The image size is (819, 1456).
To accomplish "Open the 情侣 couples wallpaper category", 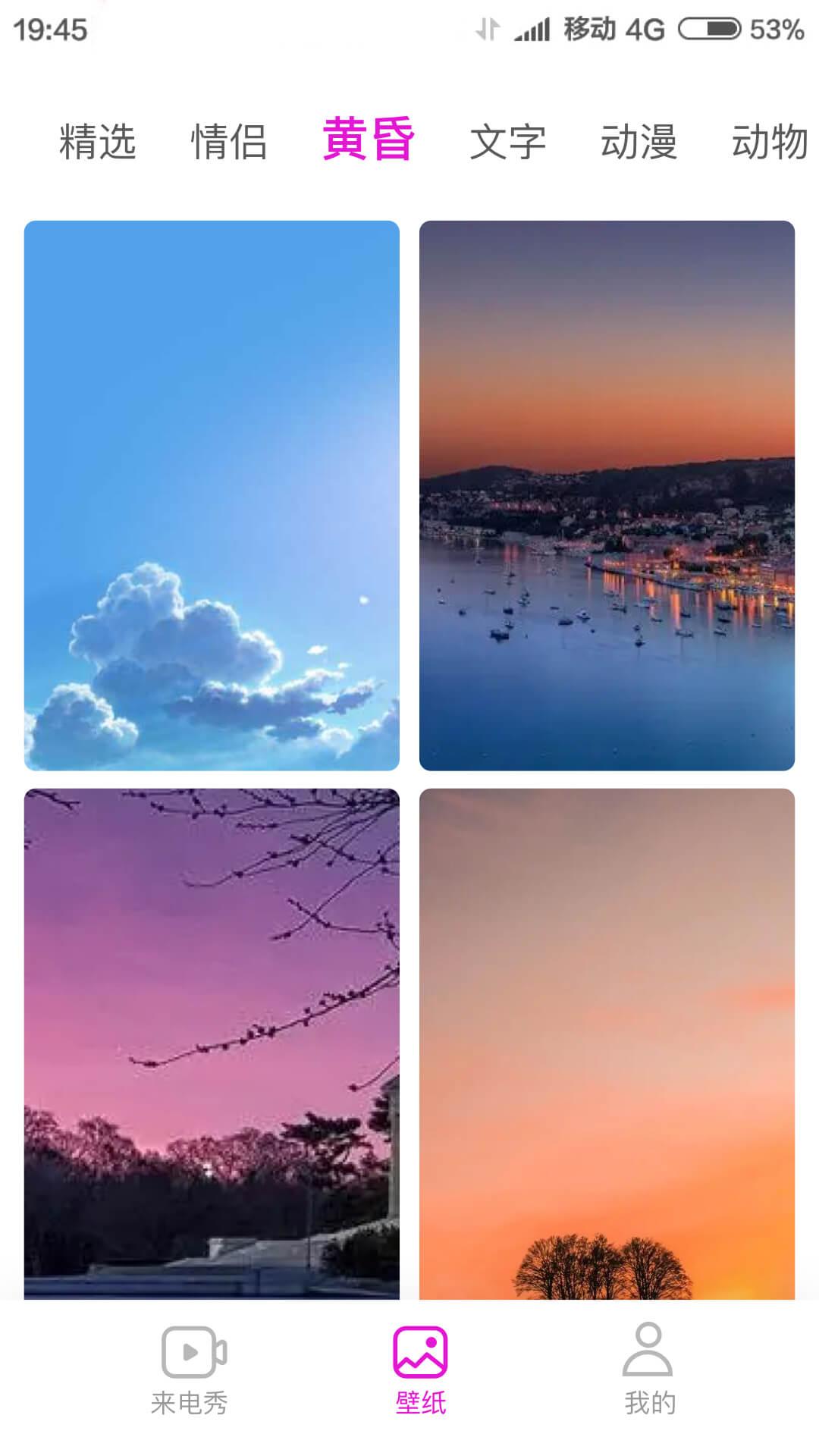I will [229, 141].
